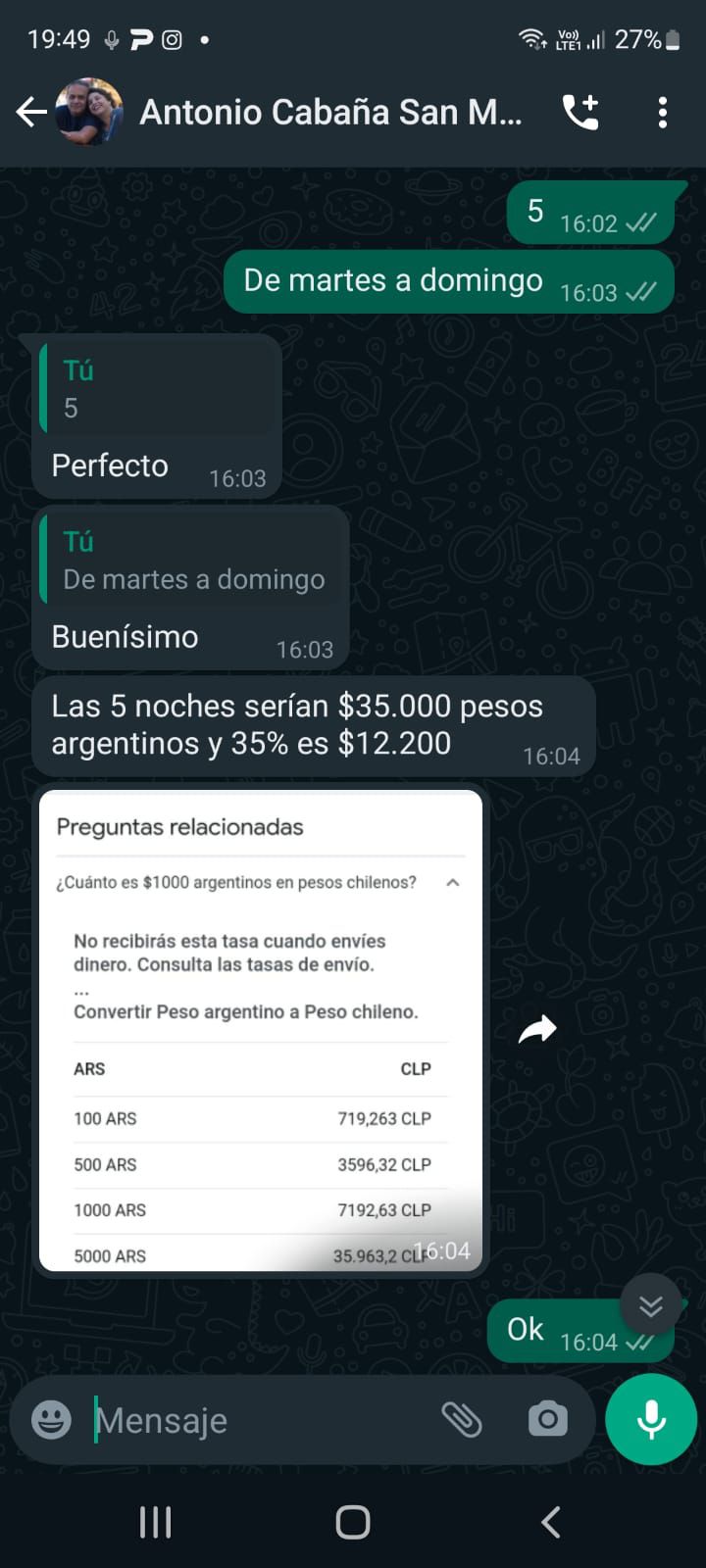706x1568 pixels.
Task: Open the camera from the message bar
Action: (x=547, y=1419)
